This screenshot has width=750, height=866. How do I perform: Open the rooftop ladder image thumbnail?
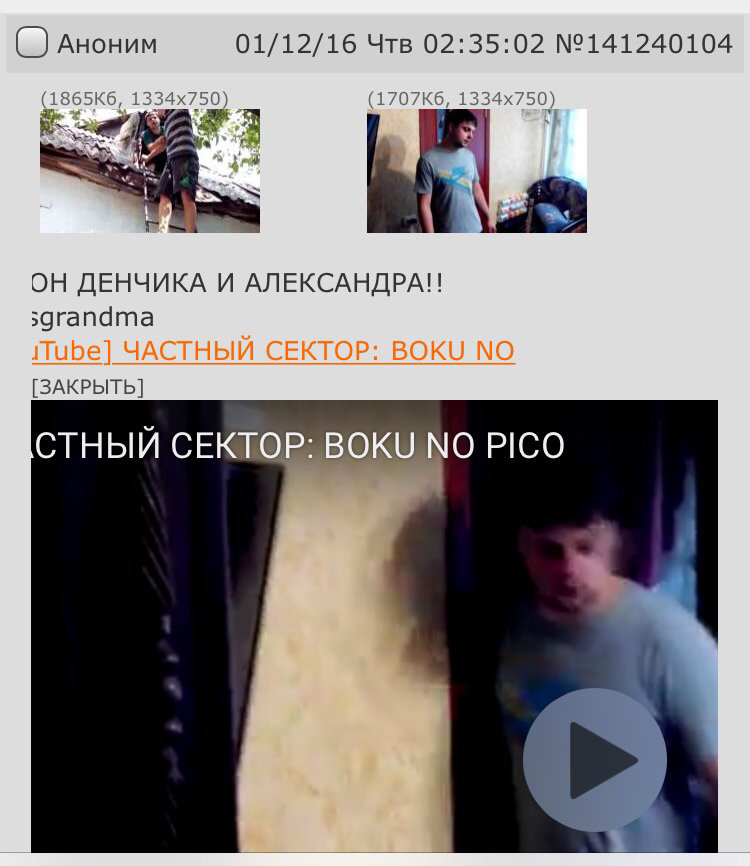150,171
